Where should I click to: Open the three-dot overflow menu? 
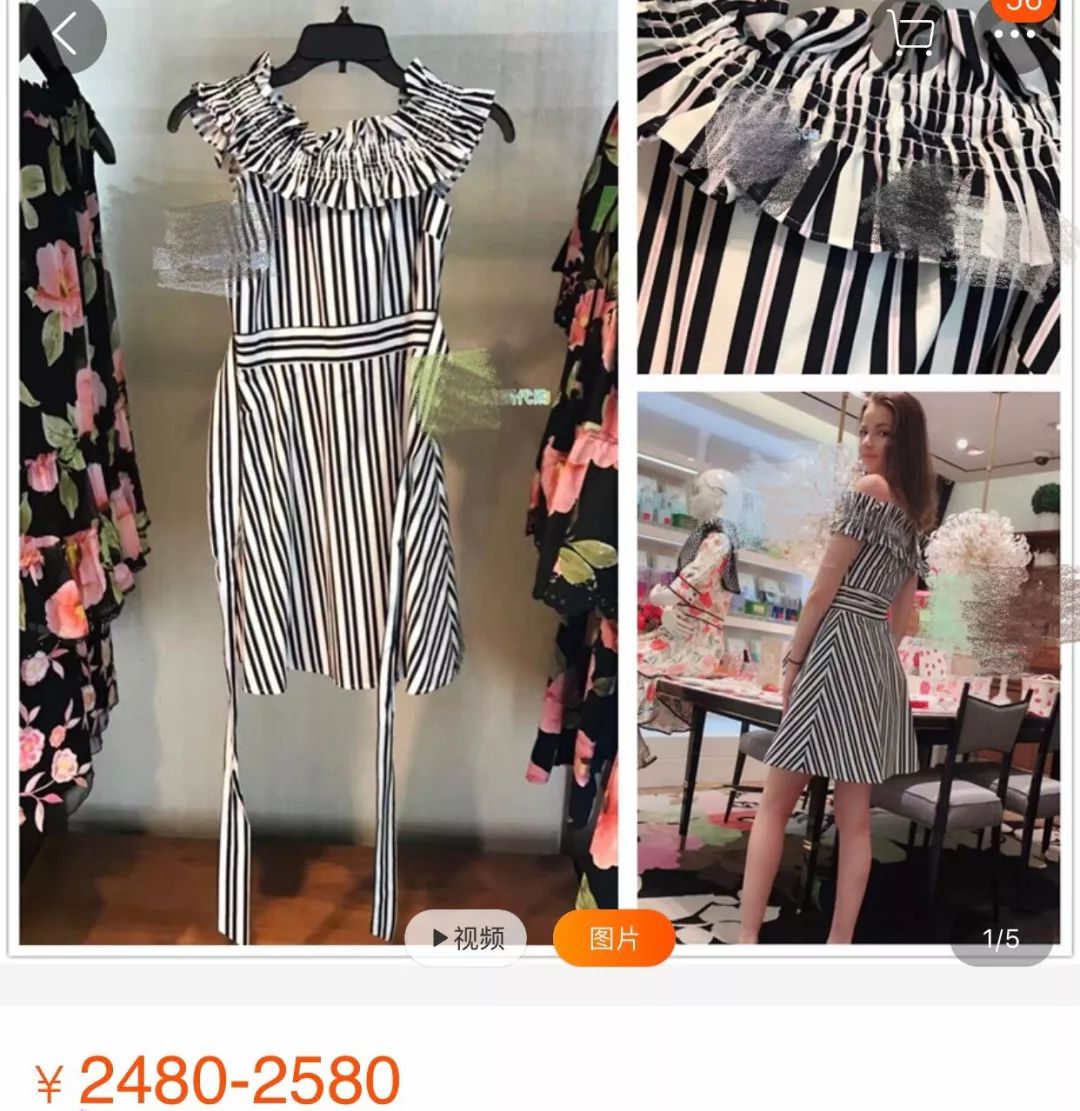pos(1014,33)
